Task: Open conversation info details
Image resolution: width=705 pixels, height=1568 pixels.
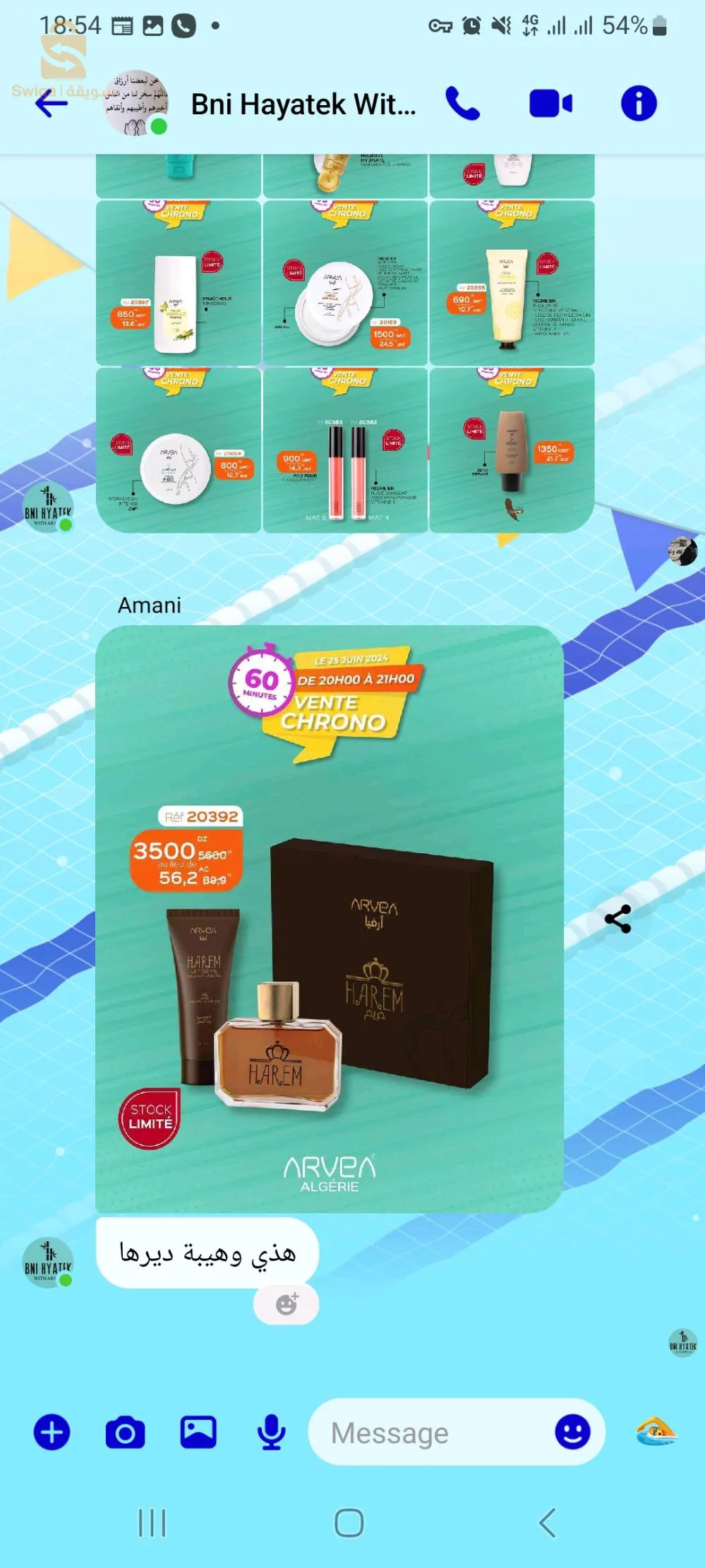Action: [639, 104]
